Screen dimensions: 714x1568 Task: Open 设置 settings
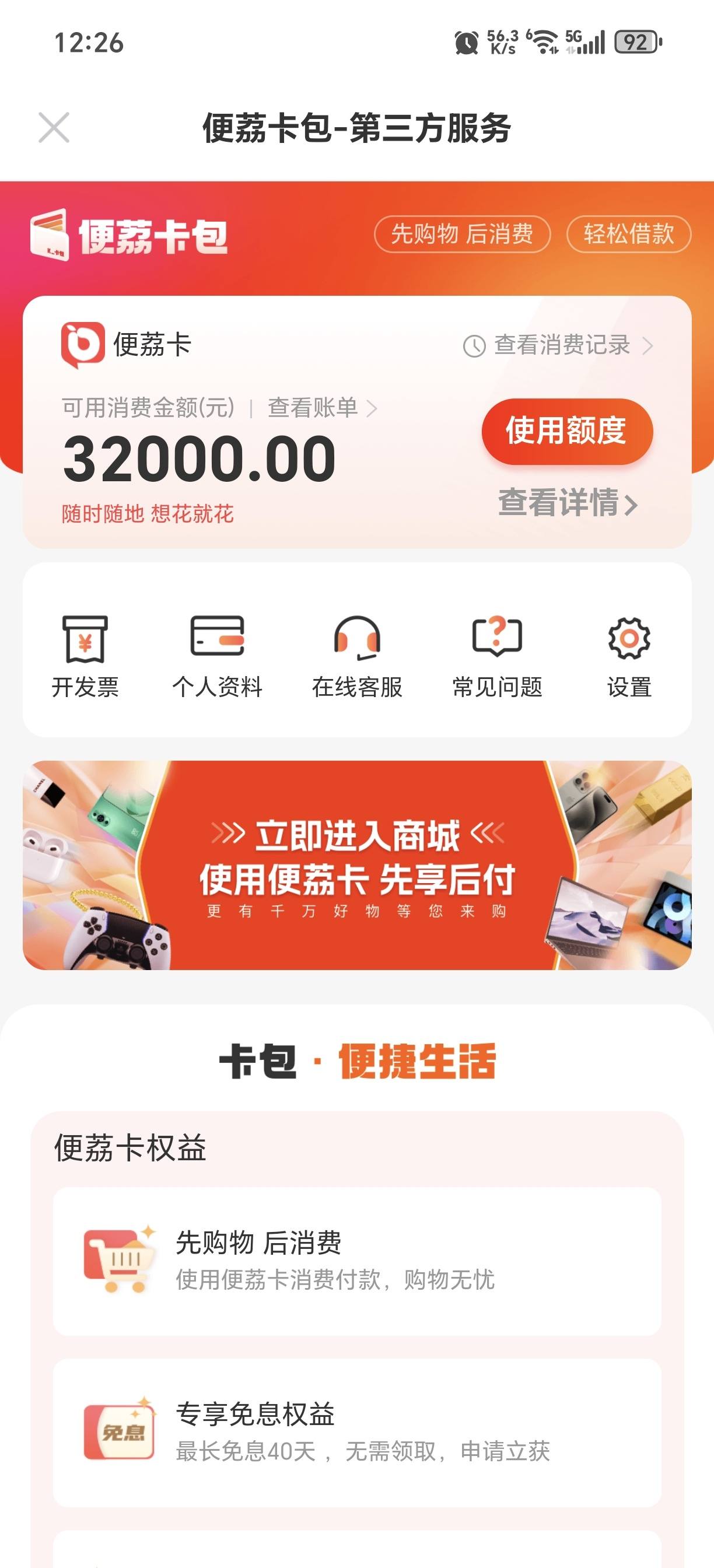629,656
